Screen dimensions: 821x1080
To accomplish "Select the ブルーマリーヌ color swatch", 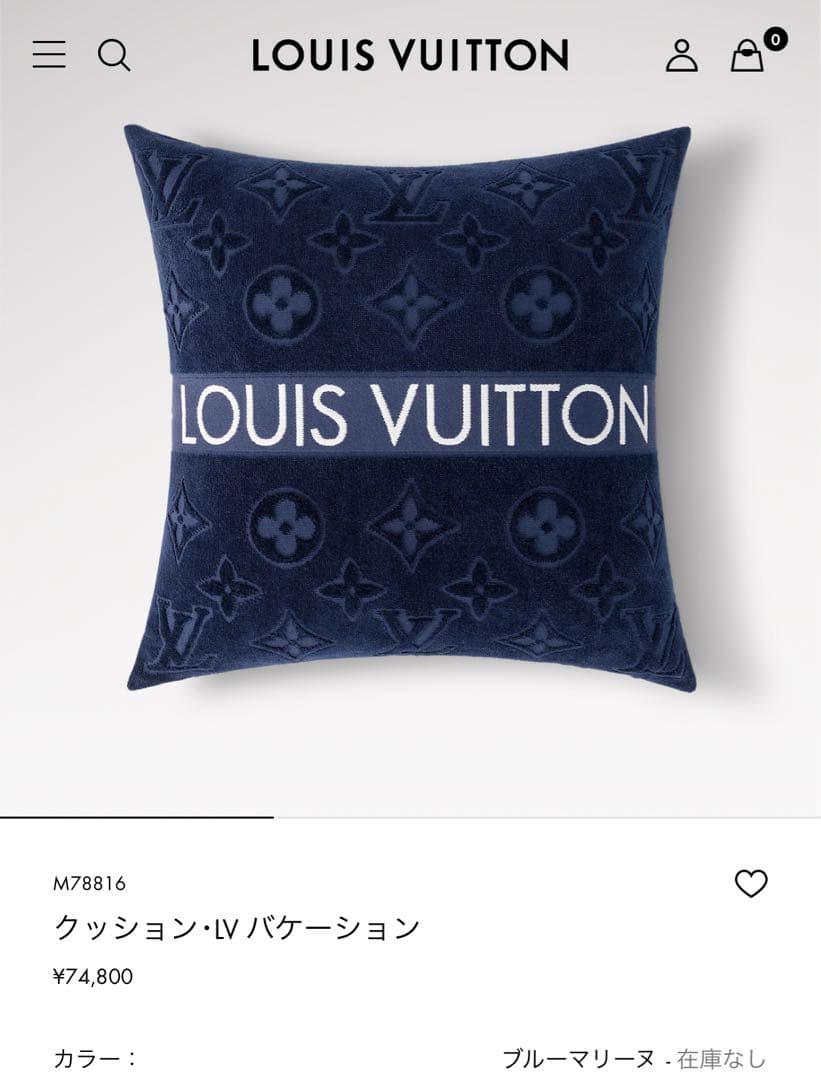I will [582, 1053].
